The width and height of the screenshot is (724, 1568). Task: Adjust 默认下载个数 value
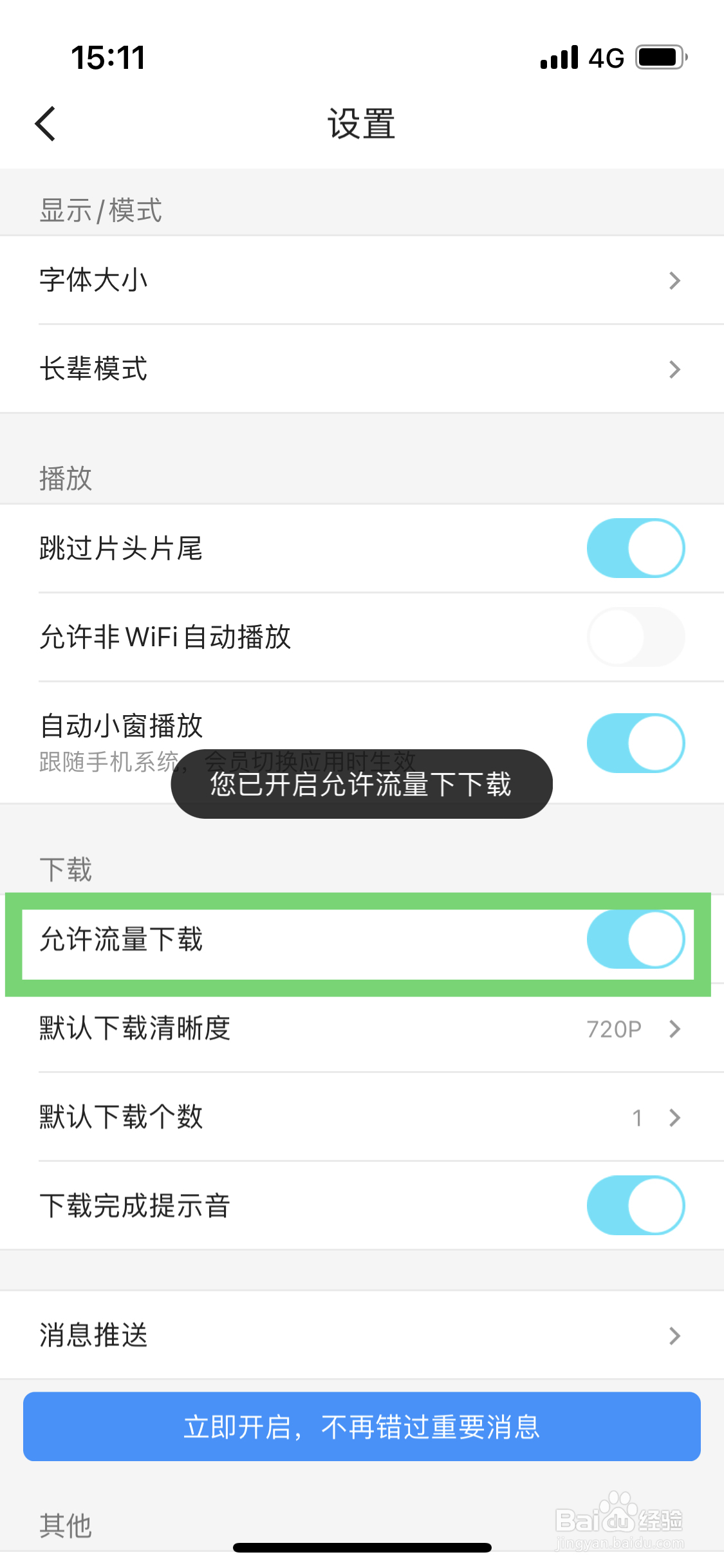click(x=362, y=1117)
